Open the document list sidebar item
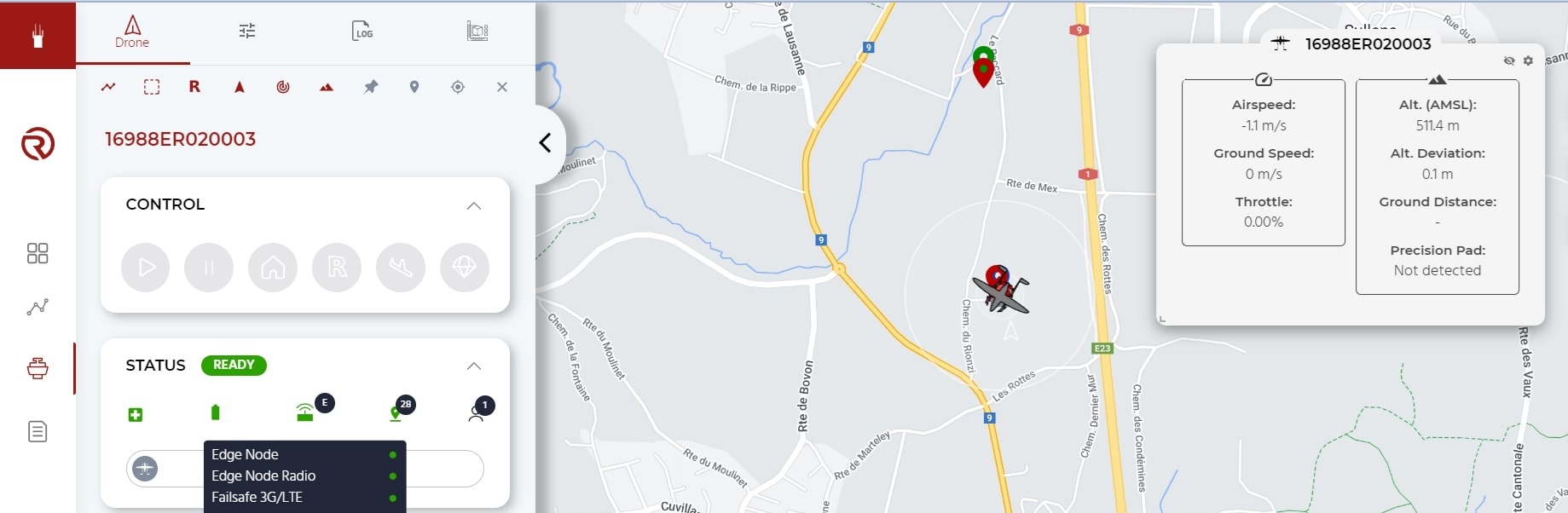The width and height of the screenshot is (1568, 513). pos(38,432)
